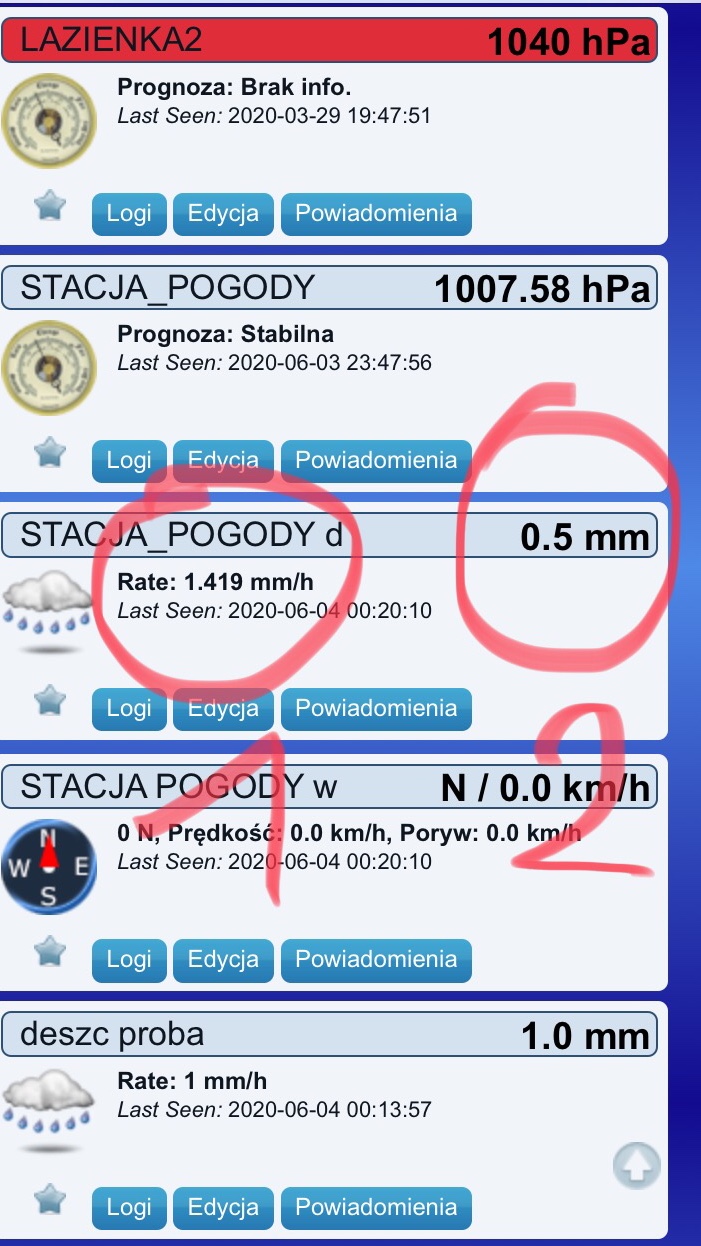The height and width of the screenshot is (1246, 701).
Task: Tap the star on STACJA POGODY w
Action: click(49, 950)
